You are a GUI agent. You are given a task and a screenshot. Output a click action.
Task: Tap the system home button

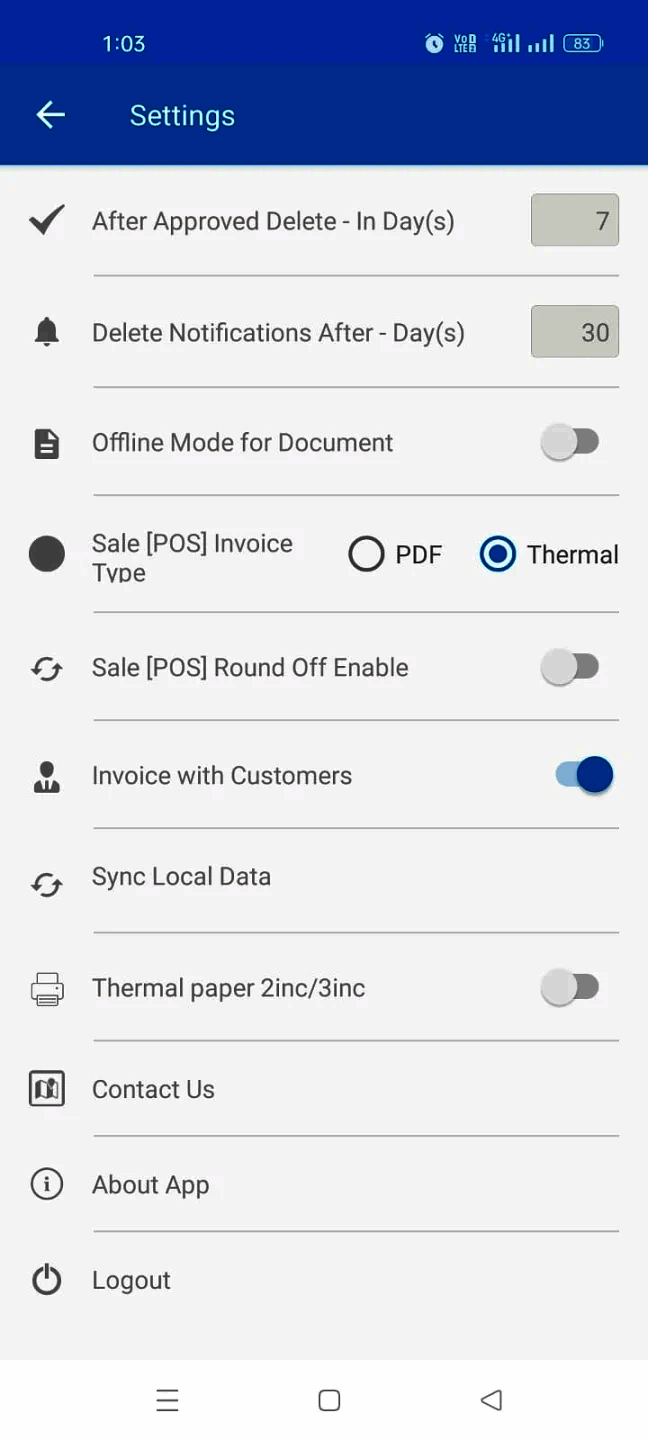coord(329,1400)
